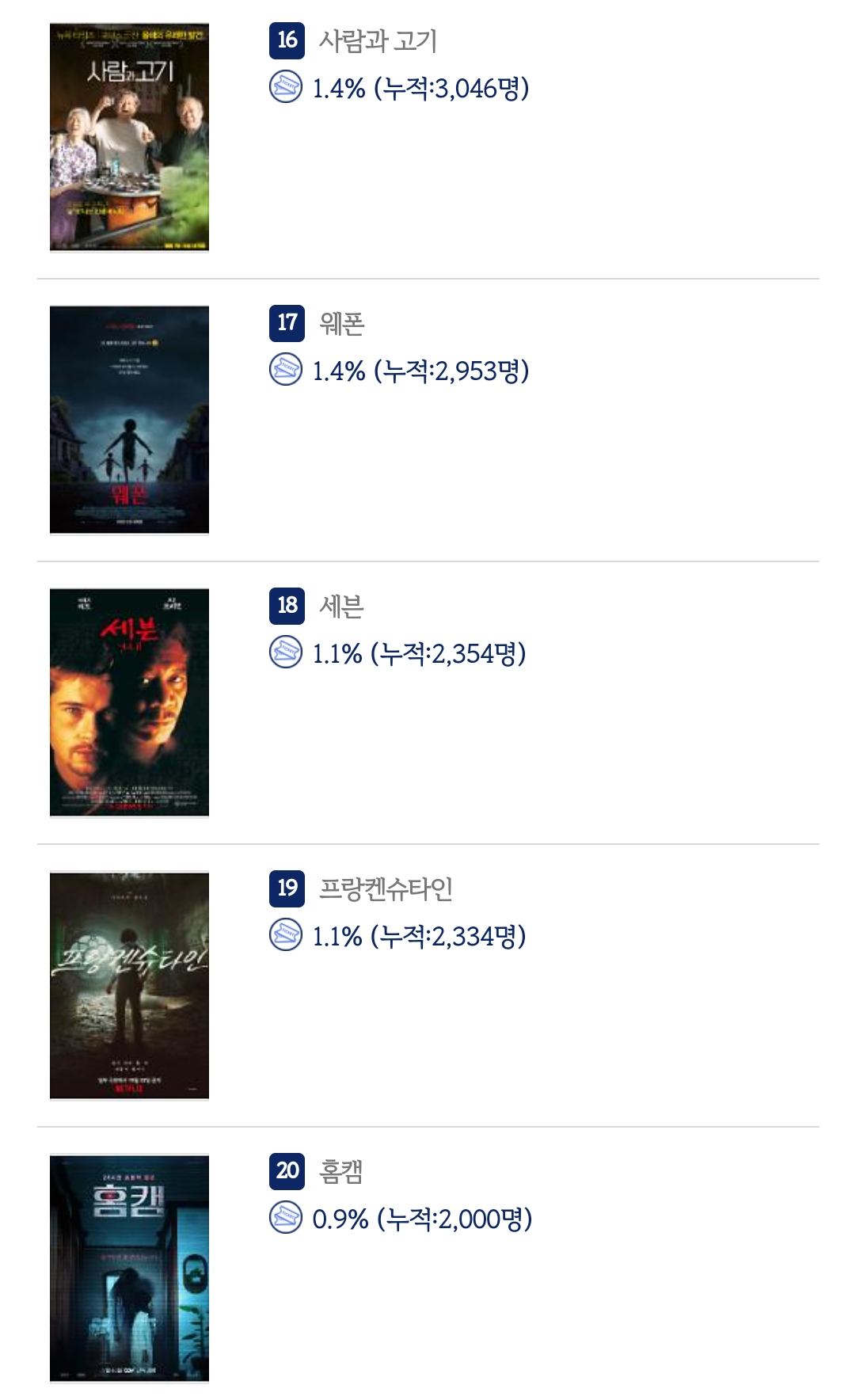Open the 세븐 title link
852x1400 pixels.
pyautogui.click(x=341, y=606)
